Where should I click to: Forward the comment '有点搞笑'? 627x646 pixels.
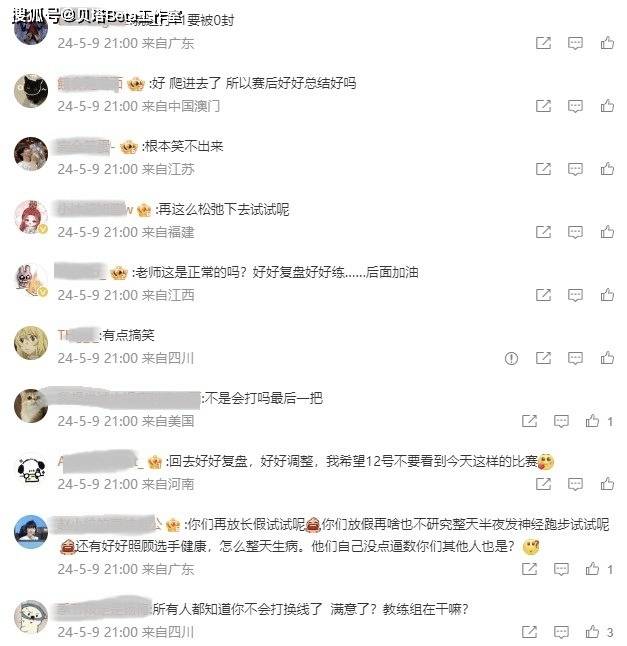pos(543,358)
